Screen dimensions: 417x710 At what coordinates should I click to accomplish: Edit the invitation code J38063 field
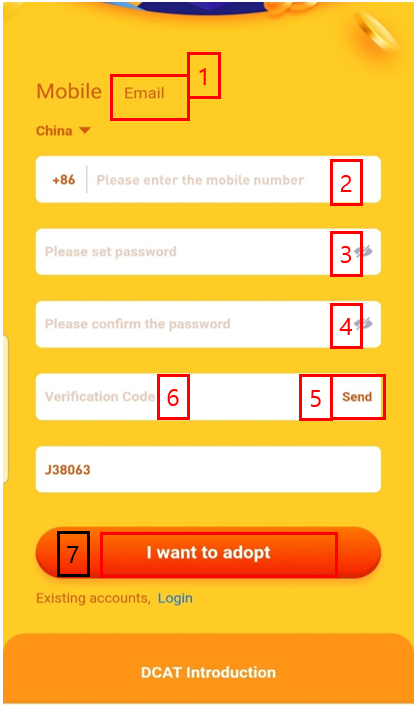tap(208, 469)
